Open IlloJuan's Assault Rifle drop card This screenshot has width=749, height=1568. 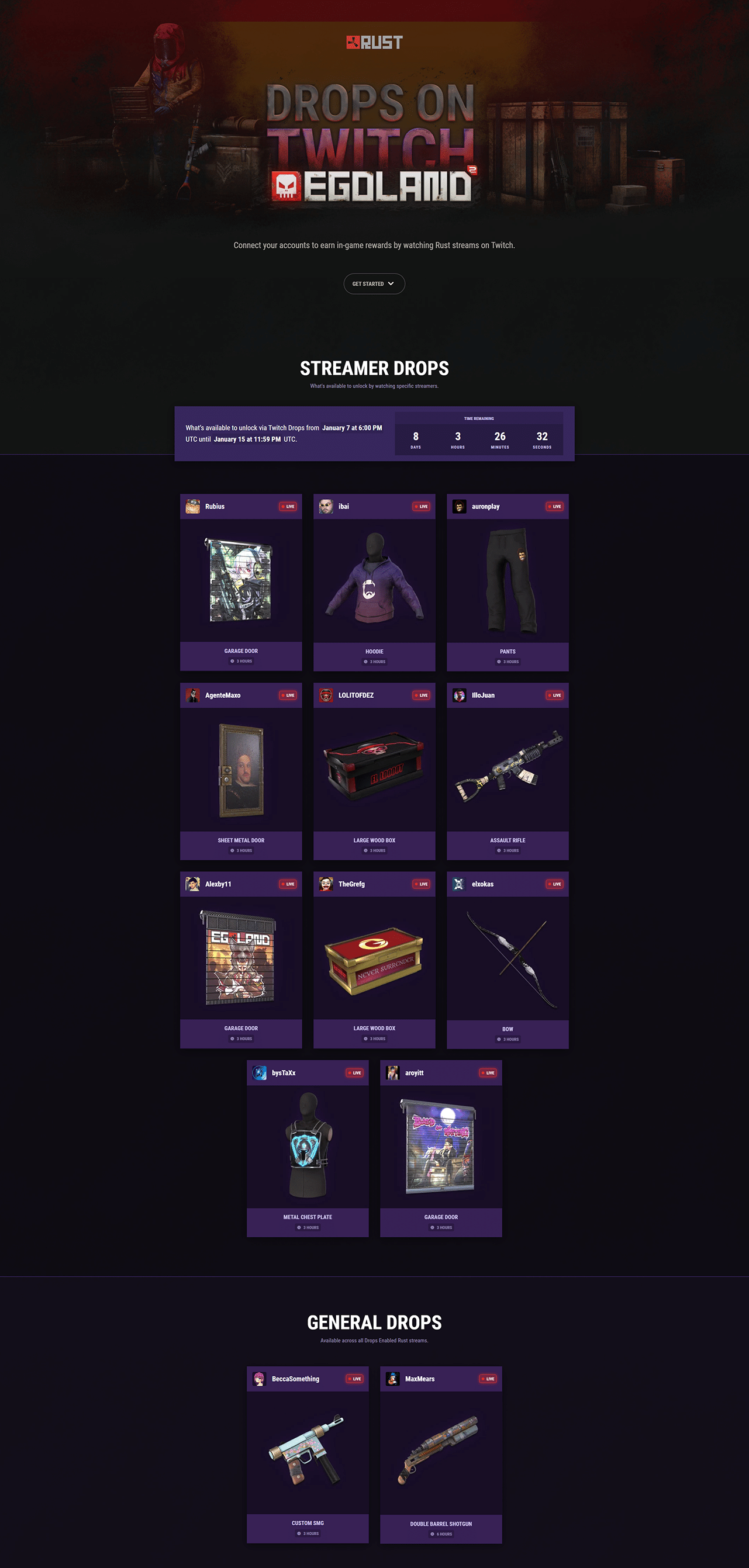click(508, 770)
